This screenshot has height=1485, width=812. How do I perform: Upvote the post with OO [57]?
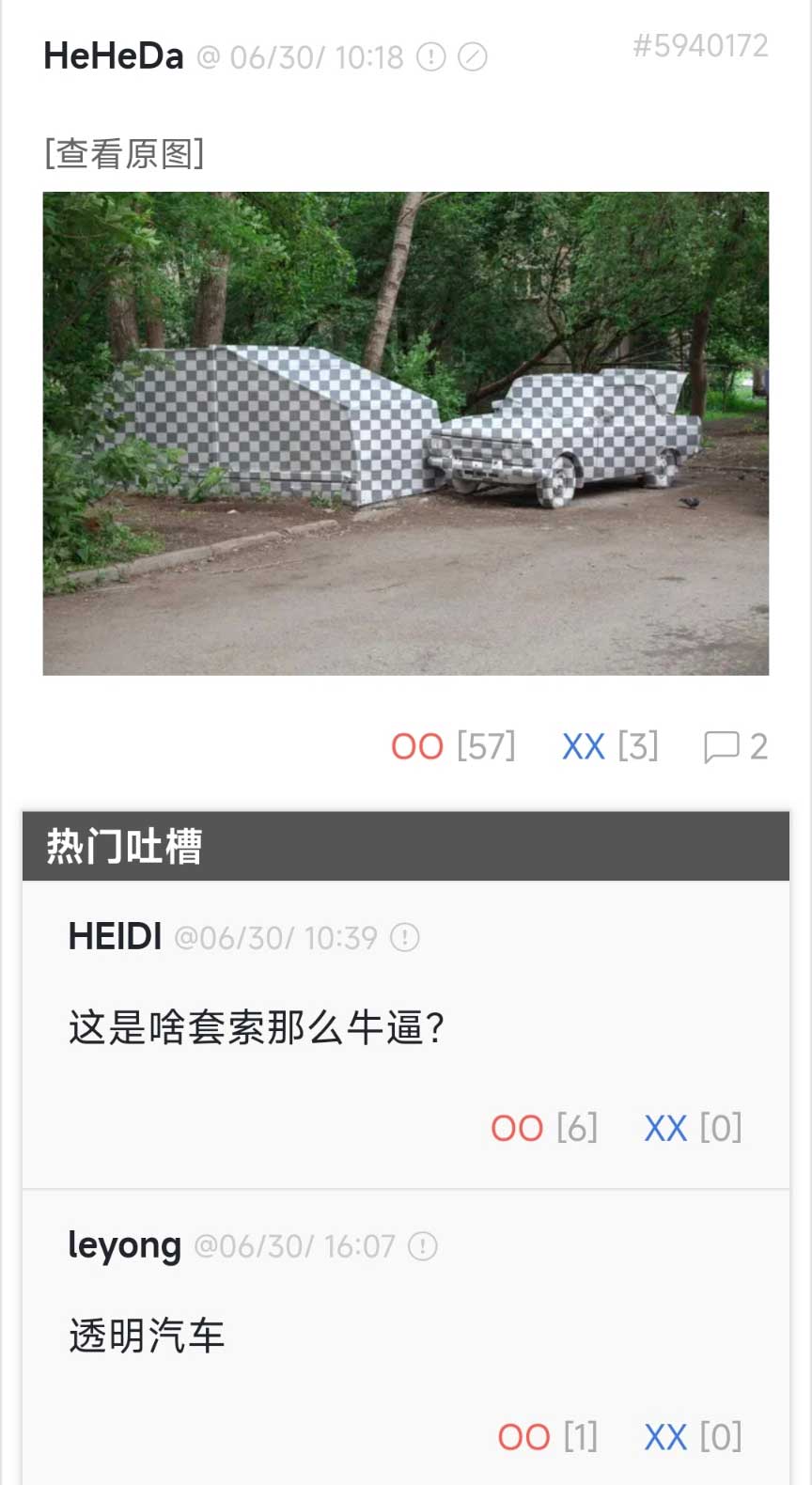(x=452, y=747)
